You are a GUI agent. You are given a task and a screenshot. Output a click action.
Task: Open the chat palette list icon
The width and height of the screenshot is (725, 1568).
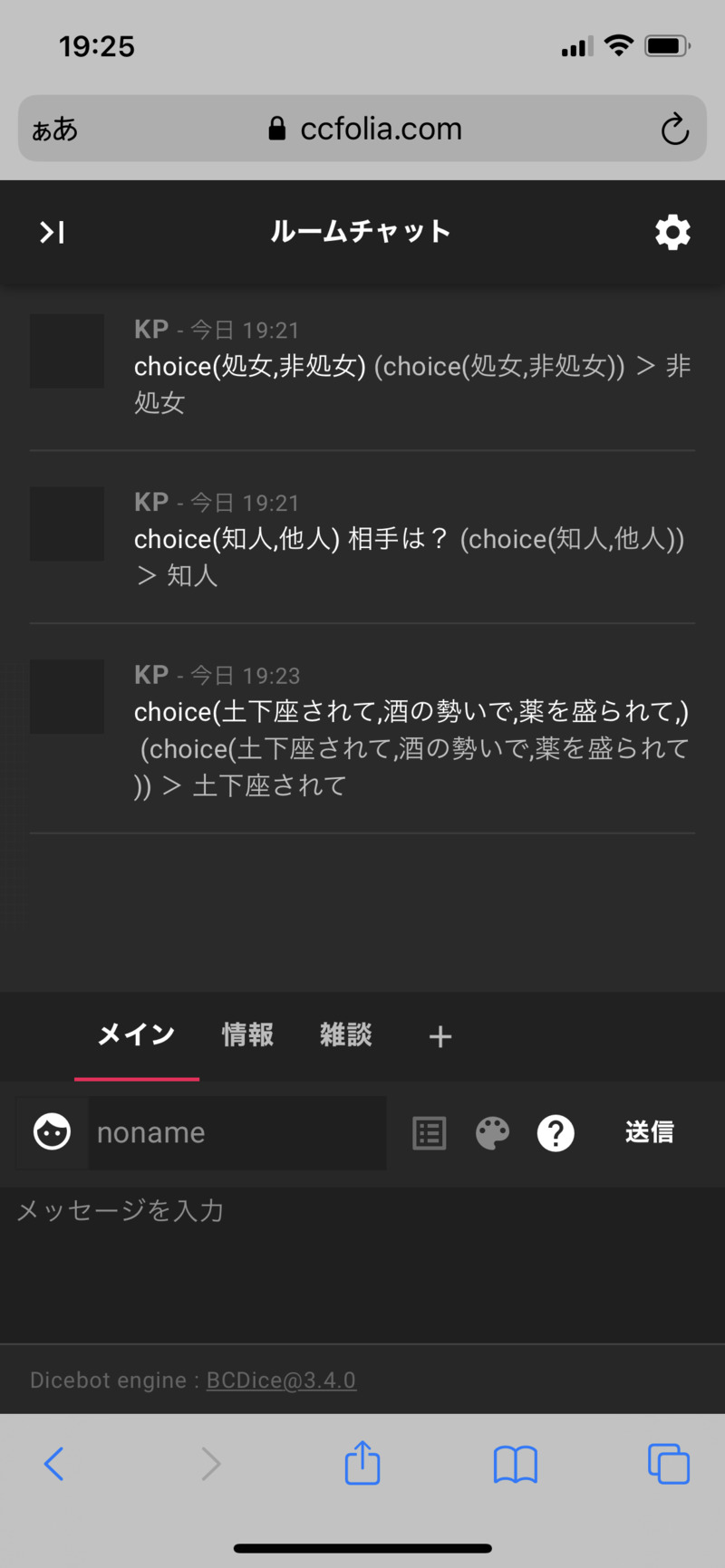(x=429, y=1132)
